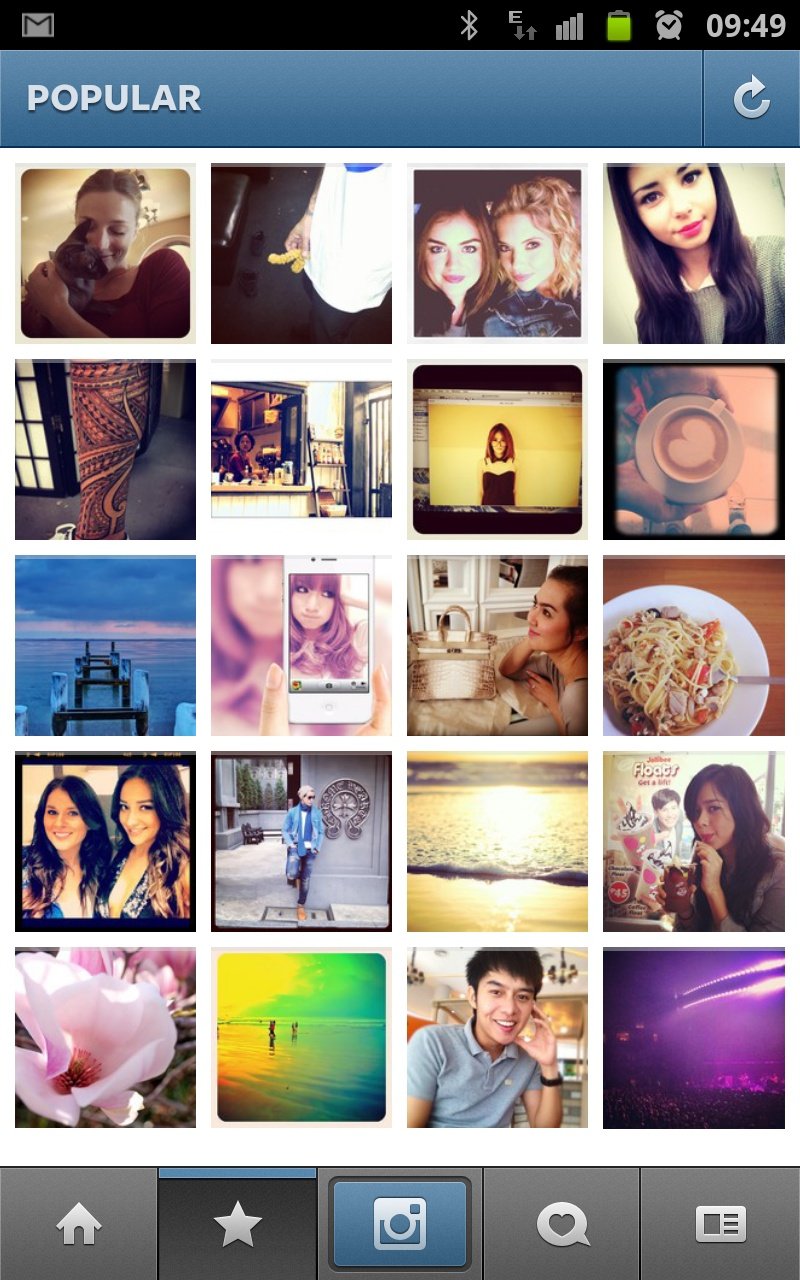View the man in blue jacket street photo
Viewport: 800px width, 1280px height.
click(x=301, y=841)
